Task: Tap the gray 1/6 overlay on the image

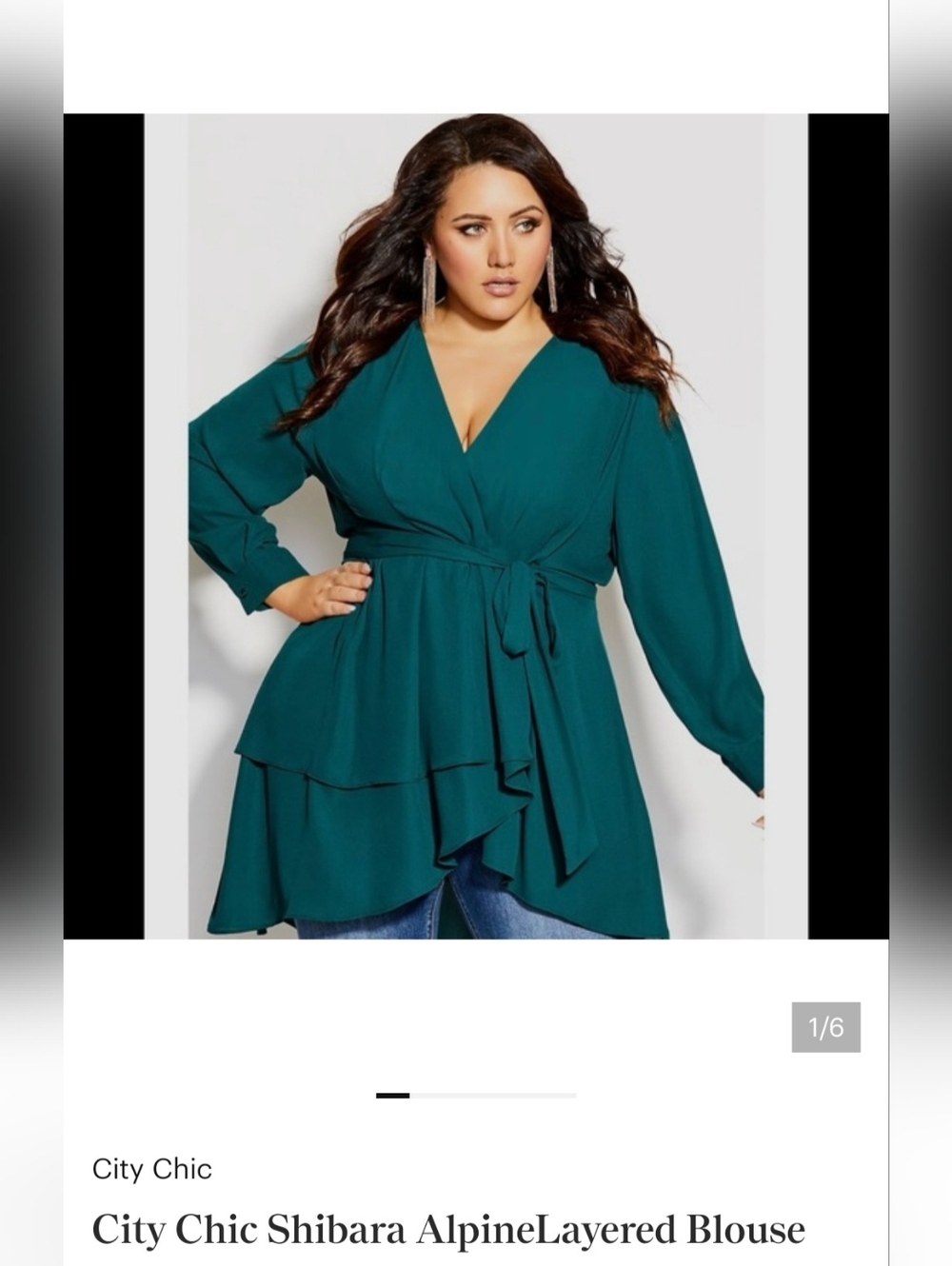Action: (x=825, y=1026)
